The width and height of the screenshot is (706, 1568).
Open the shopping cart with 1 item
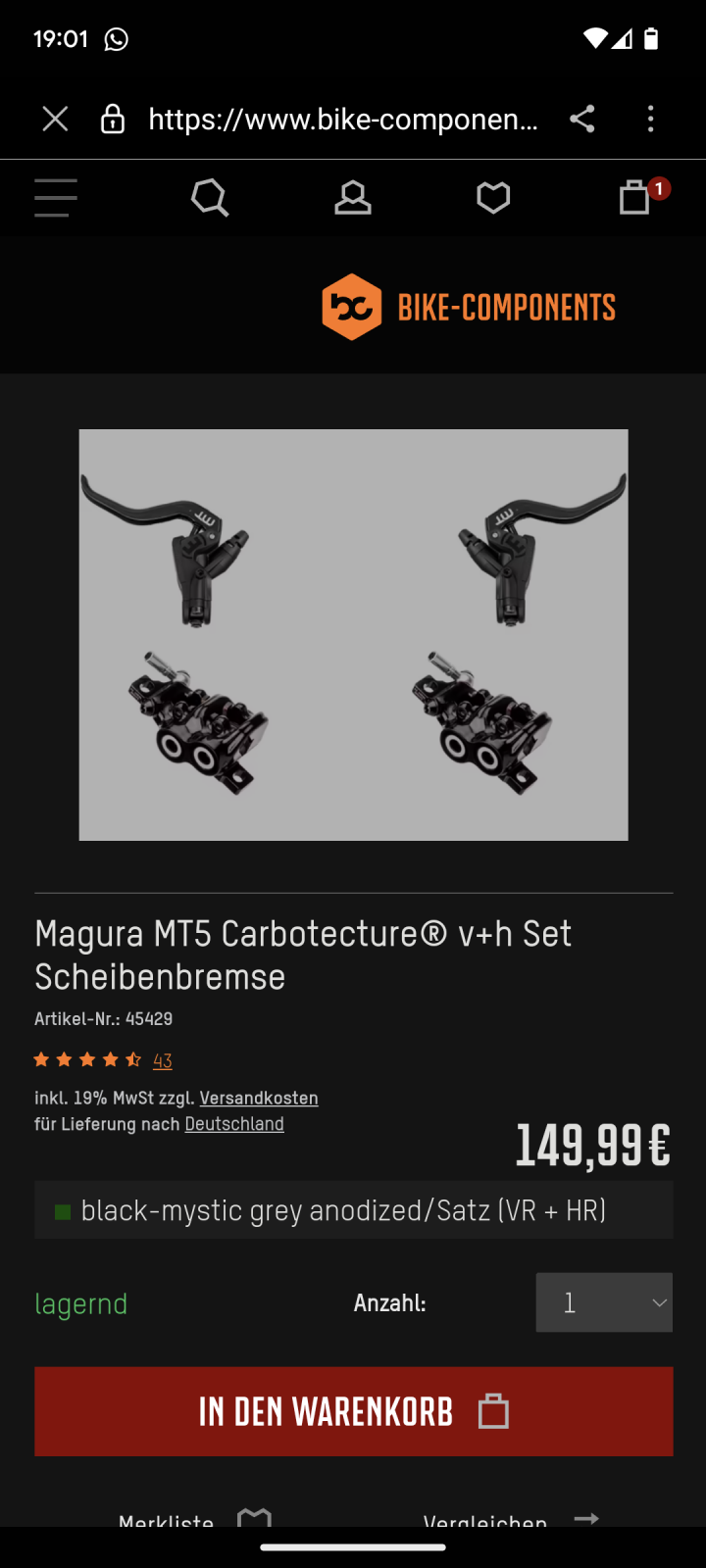[x=636, y=197]
